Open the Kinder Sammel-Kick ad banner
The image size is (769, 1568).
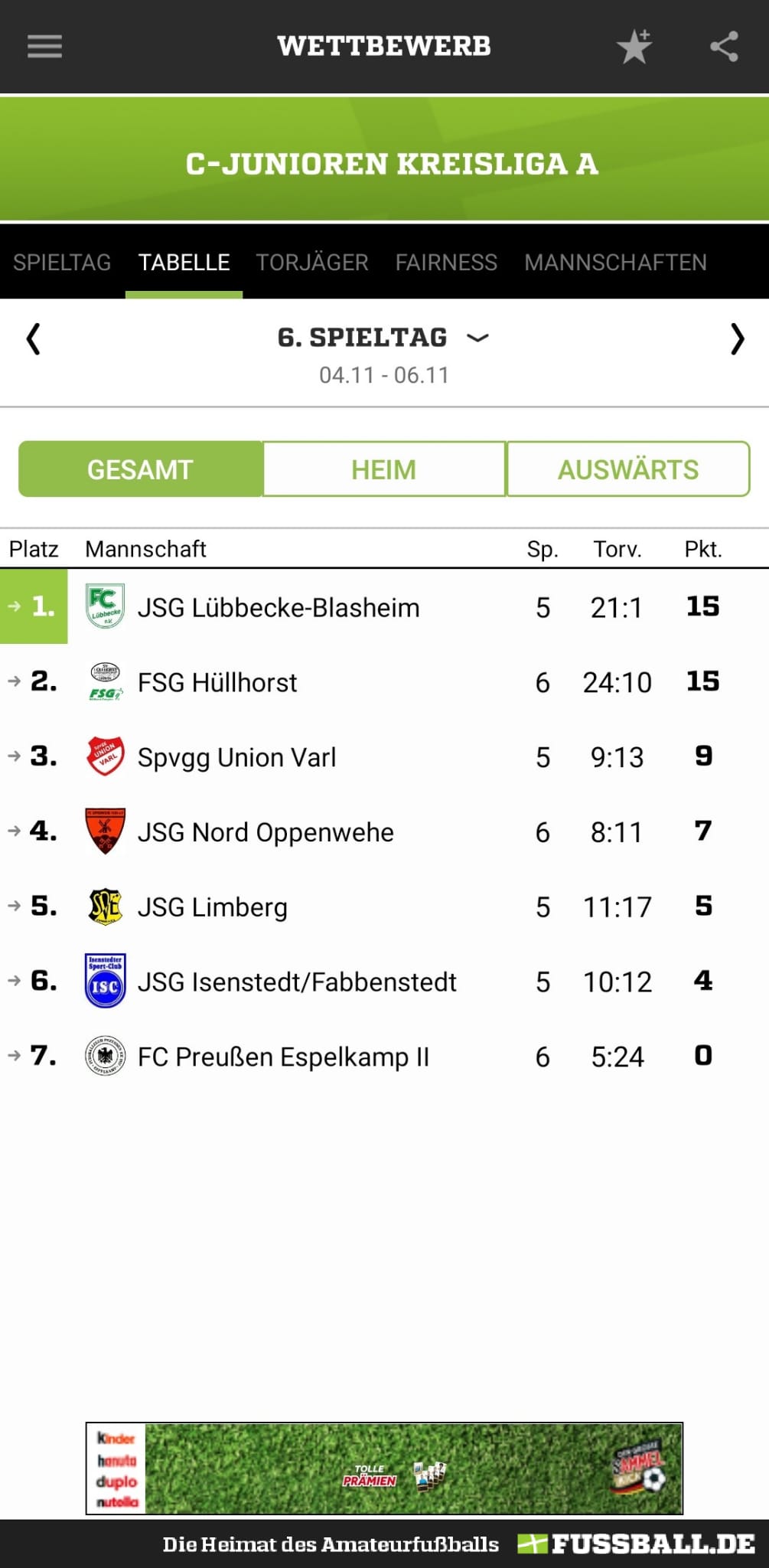click(384, 1468)
